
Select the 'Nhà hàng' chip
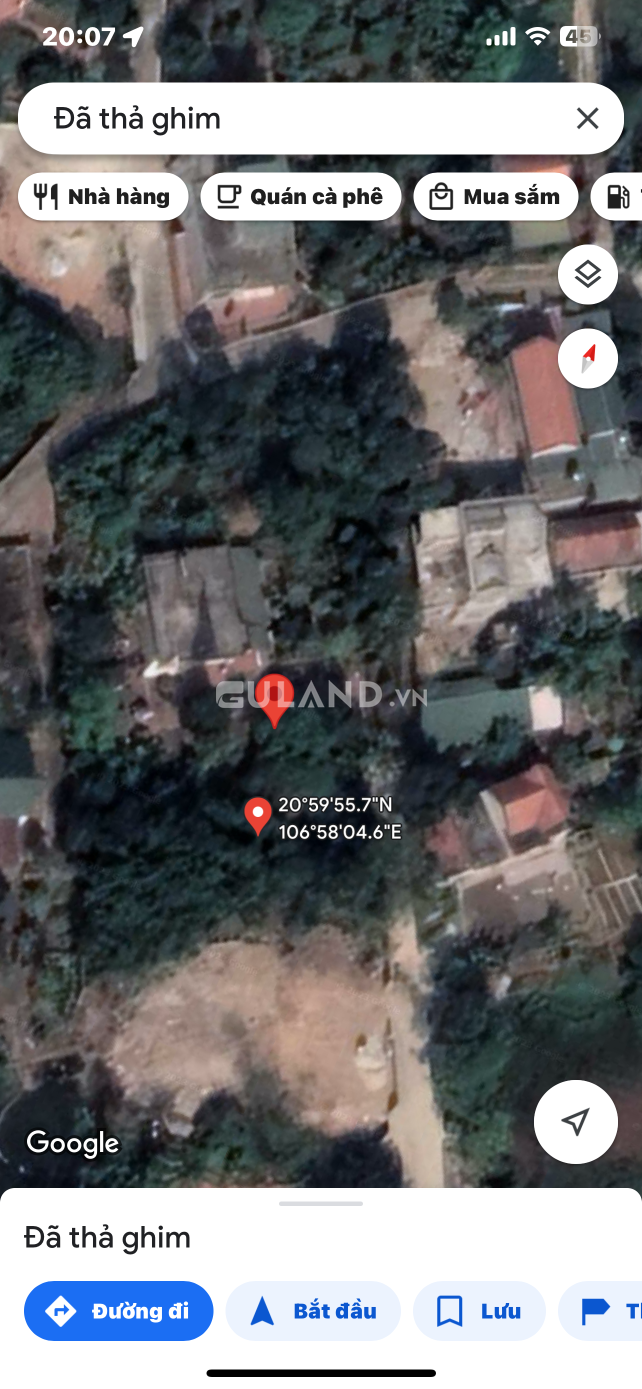103,197
